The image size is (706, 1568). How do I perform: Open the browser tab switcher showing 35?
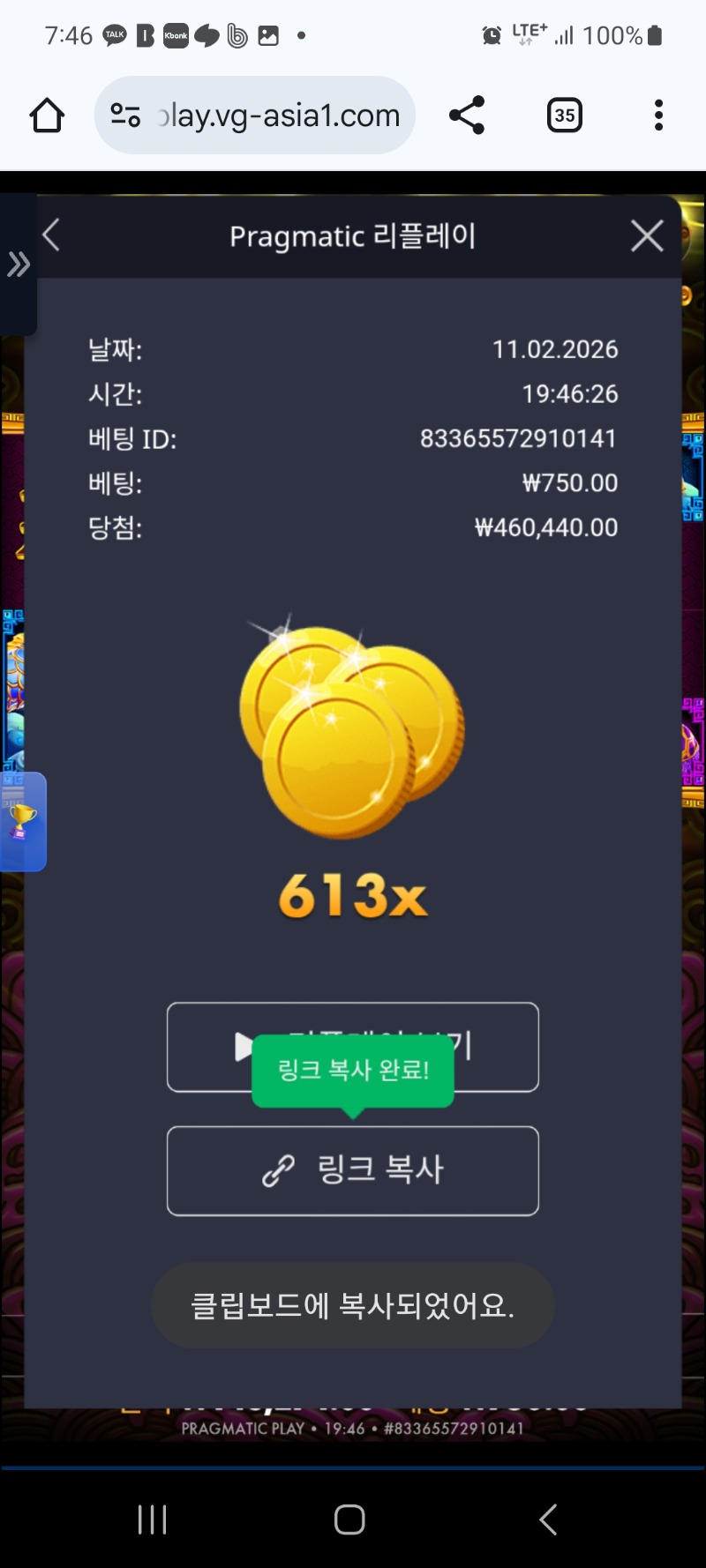pos(565,115)
